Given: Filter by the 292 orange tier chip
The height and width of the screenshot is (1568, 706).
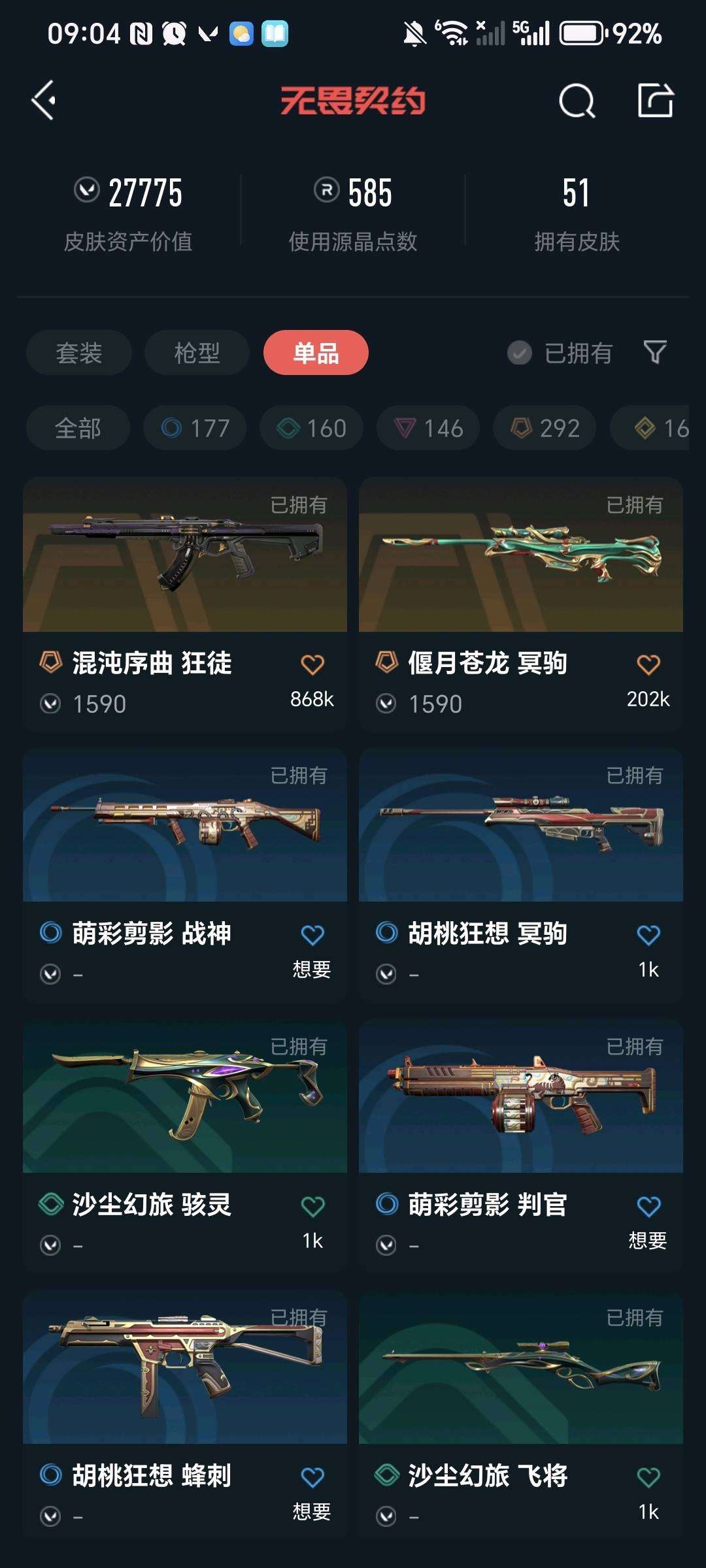Looking at the screenshot, I should click(545, 428).
